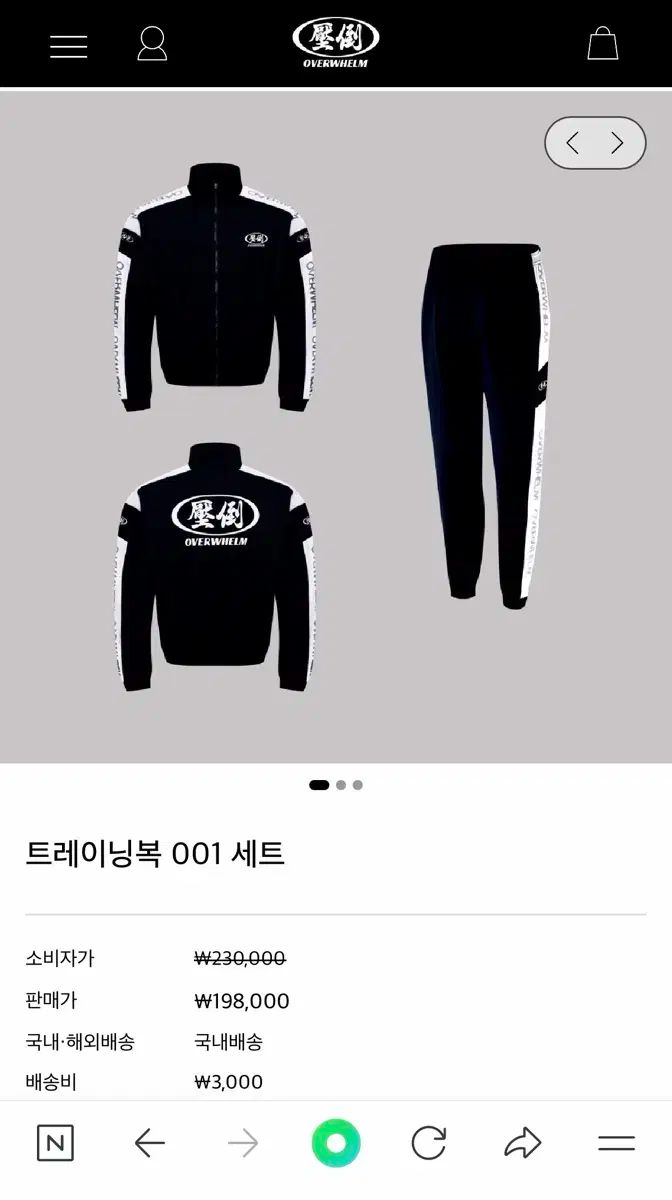
Task: Go to the OVERWHELM home logo
Action: coord(336,44)
